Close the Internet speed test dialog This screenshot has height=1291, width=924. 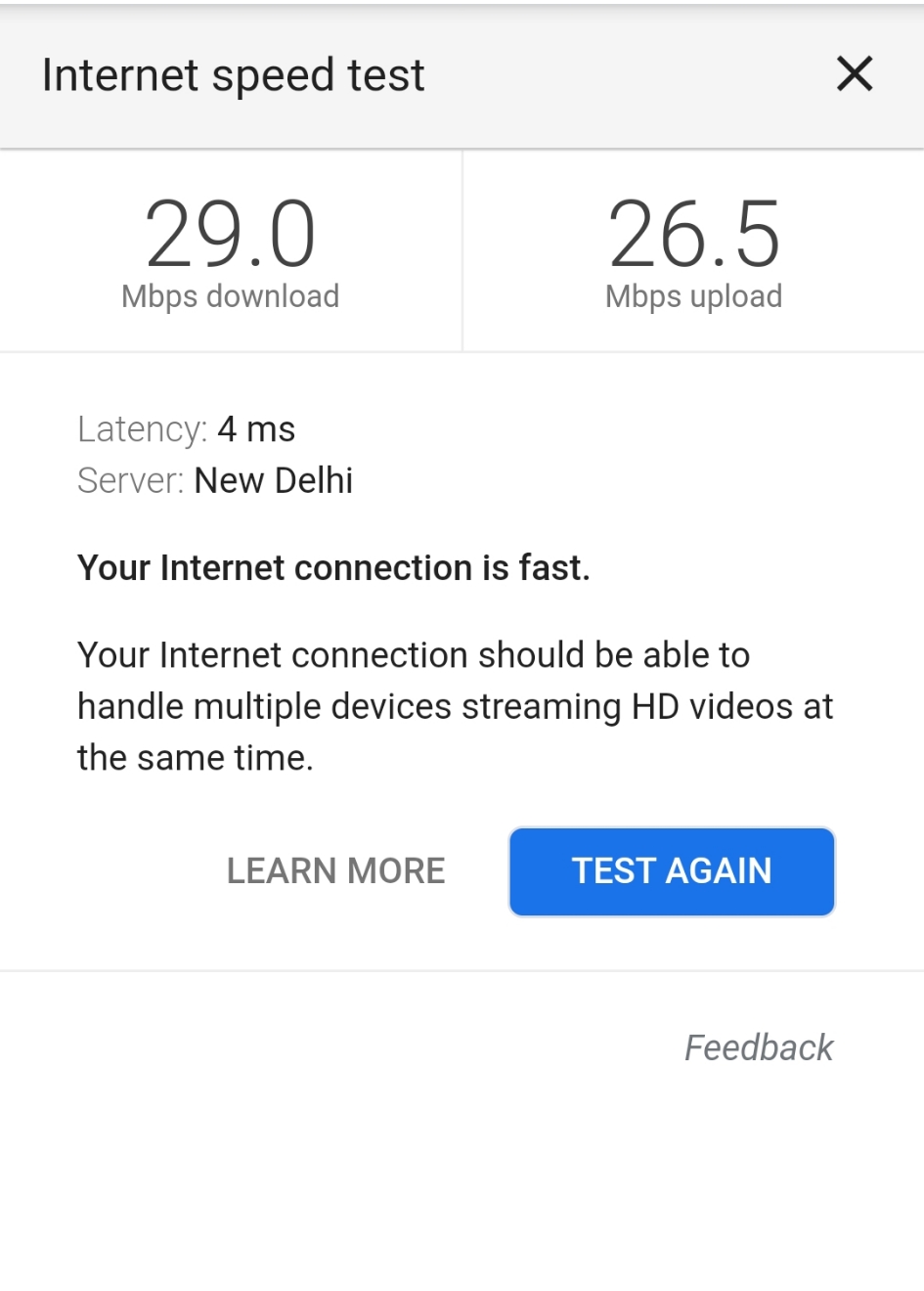(x=854, y=74)
